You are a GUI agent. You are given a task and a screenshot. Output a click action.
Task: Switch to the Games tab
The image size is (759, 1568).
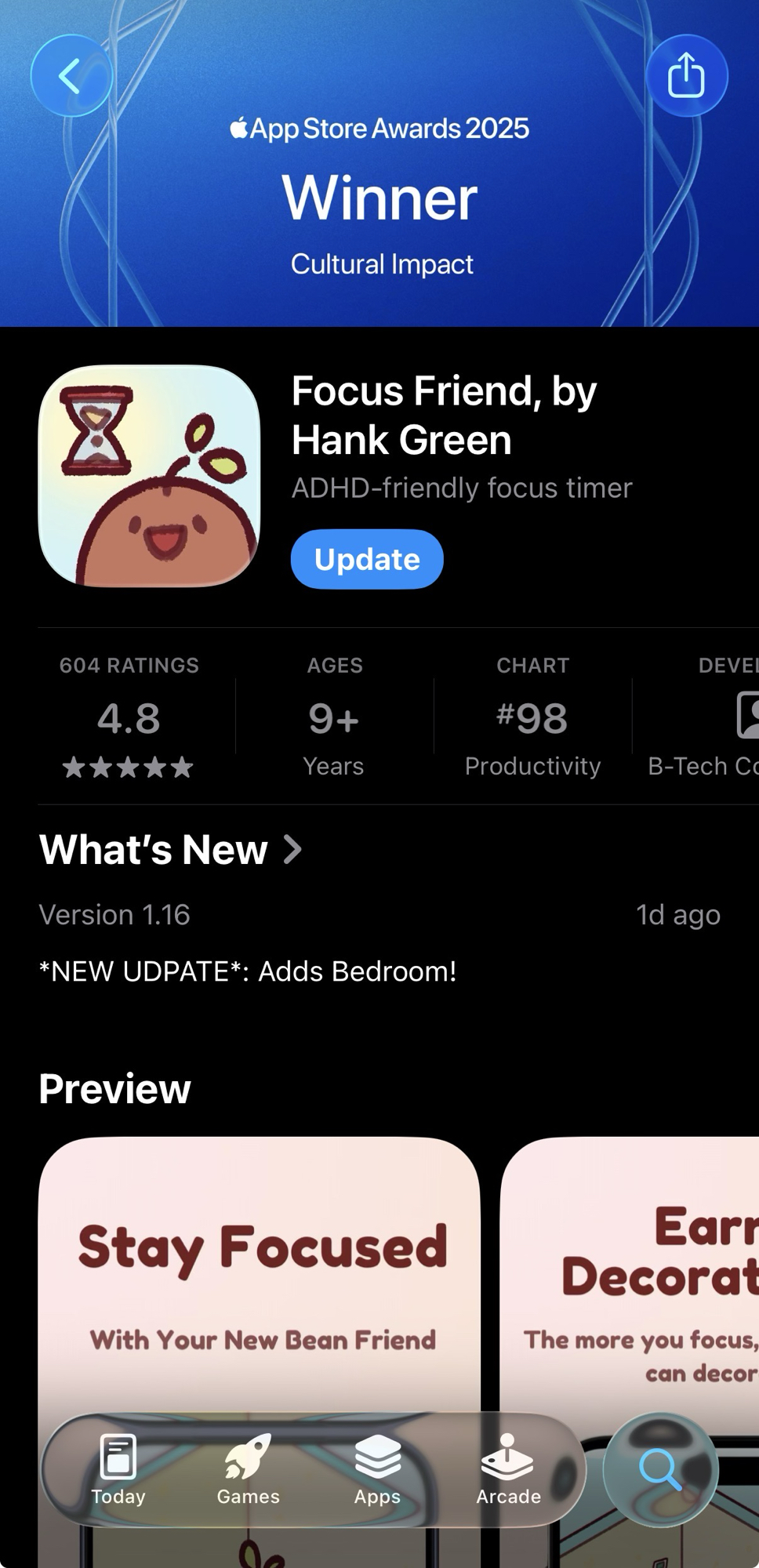[x=248, y=1469]
